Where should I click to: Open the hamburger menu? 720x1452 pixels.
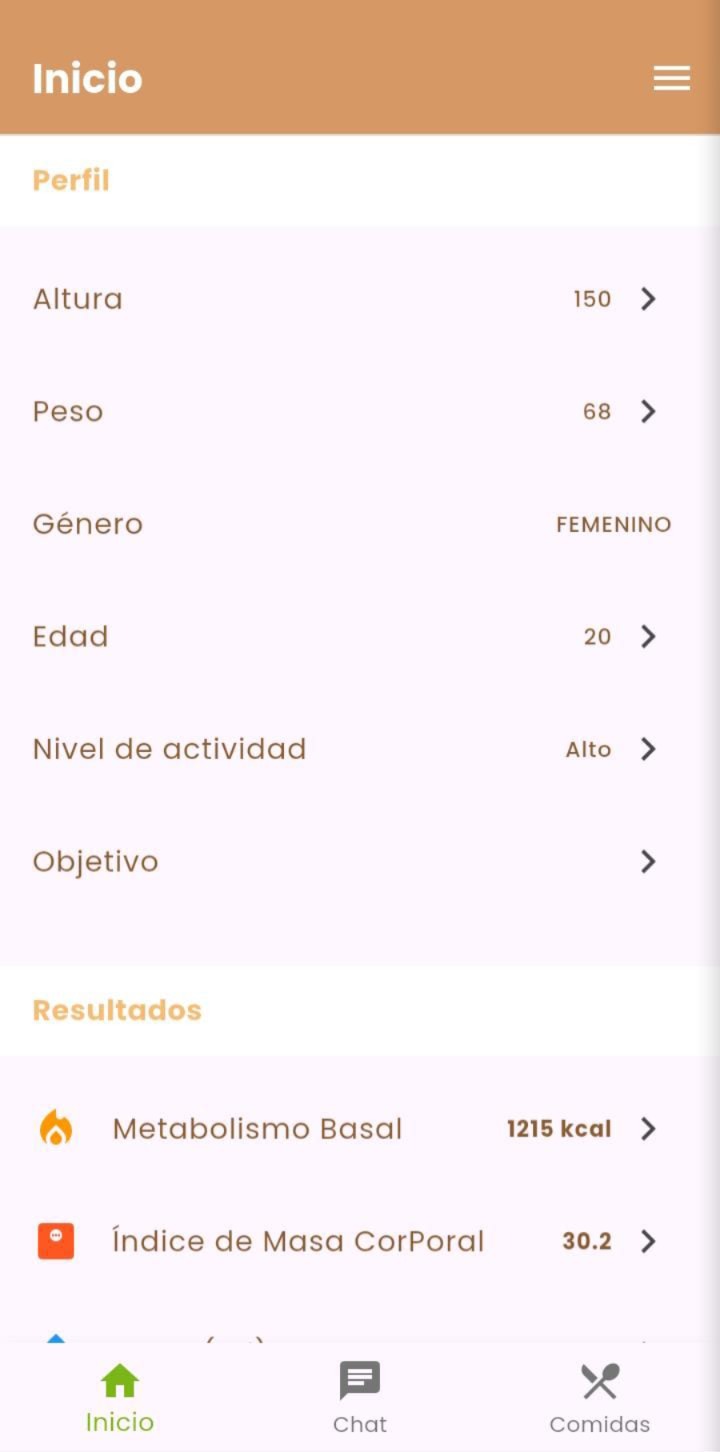pyautogui.click(x=671, y=79)
